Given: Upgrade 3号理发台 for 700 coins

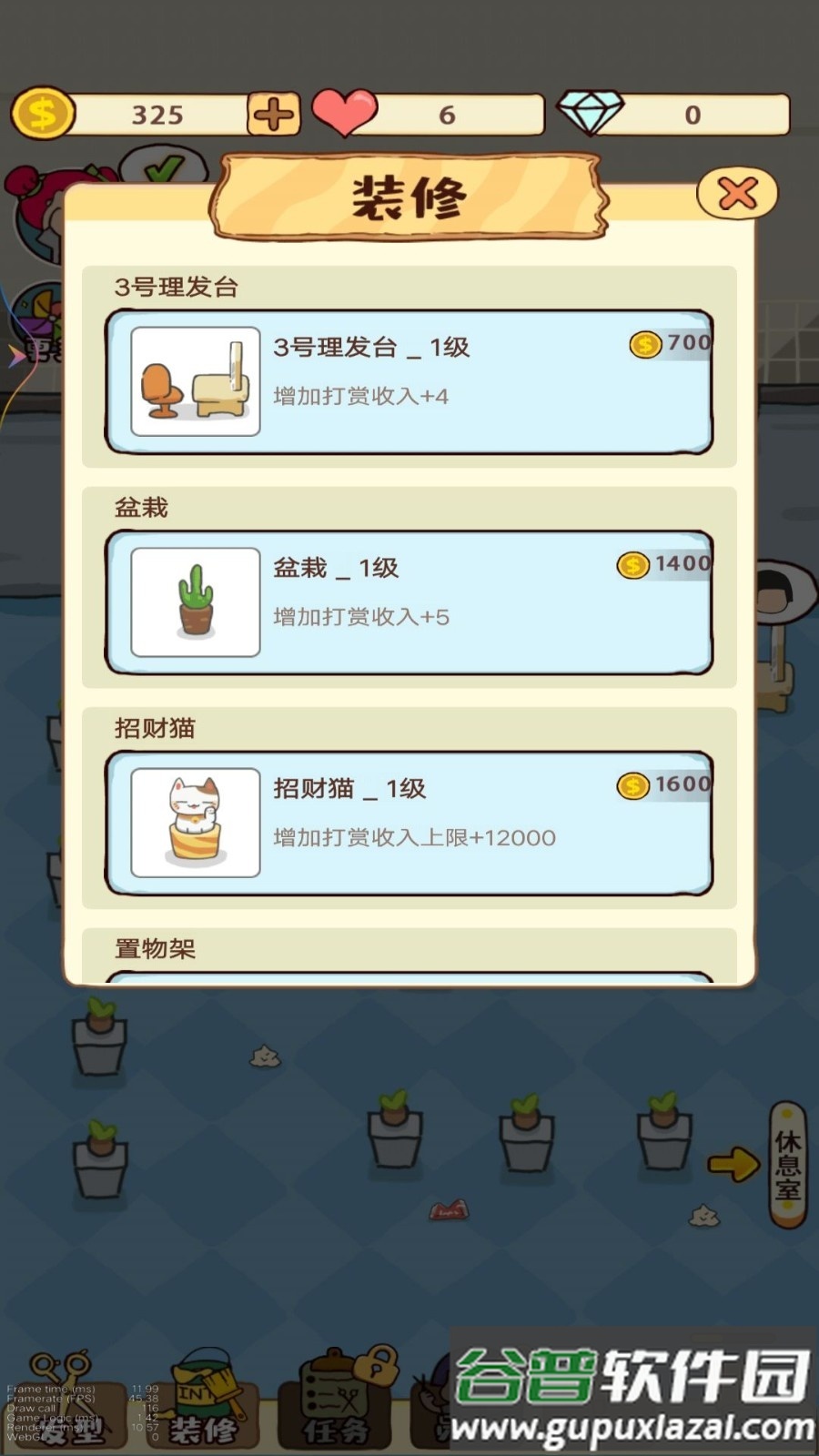Looking at the screenshot, I should (672, 344).
